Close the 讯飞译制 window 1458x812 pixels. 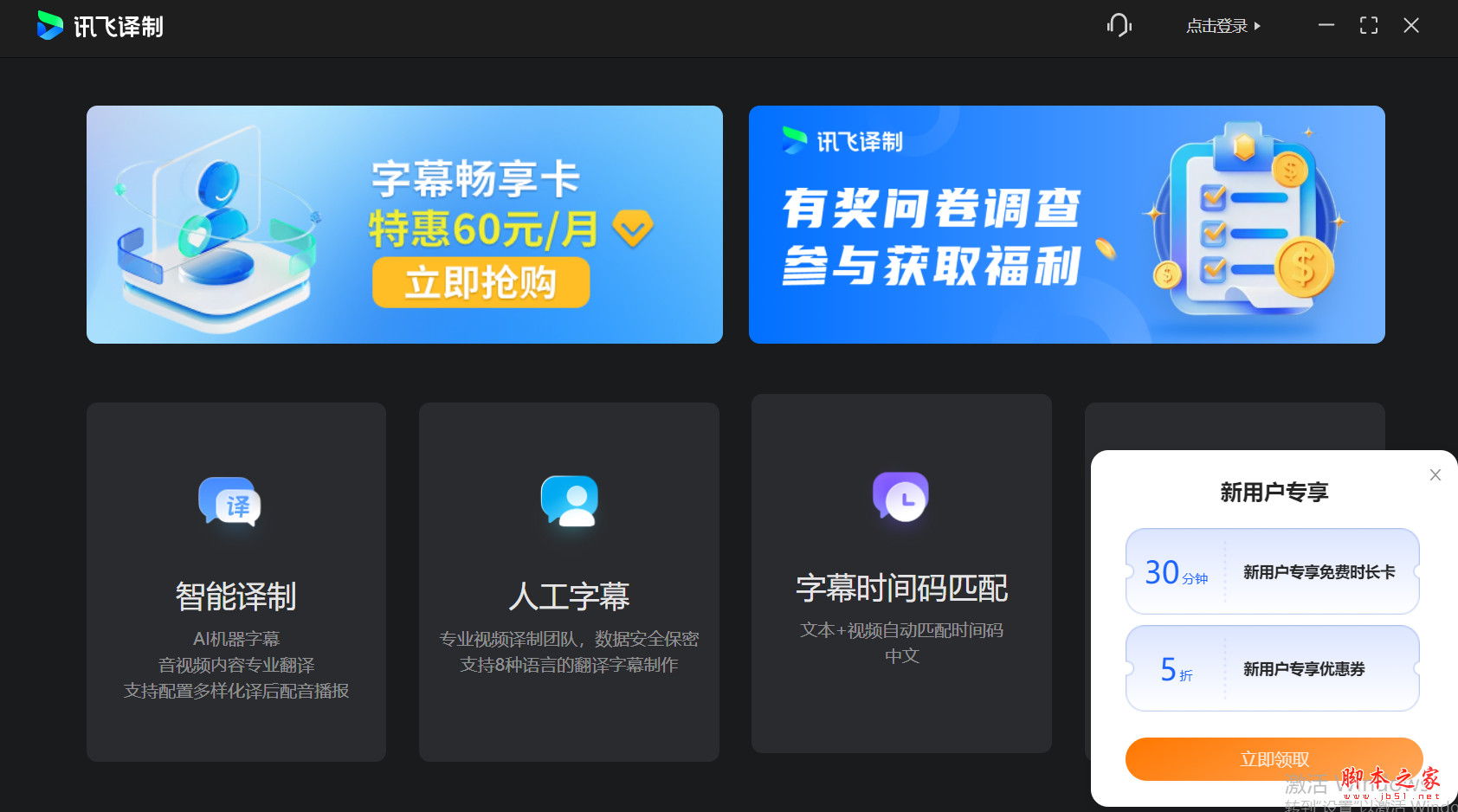tap(1410, 25)
